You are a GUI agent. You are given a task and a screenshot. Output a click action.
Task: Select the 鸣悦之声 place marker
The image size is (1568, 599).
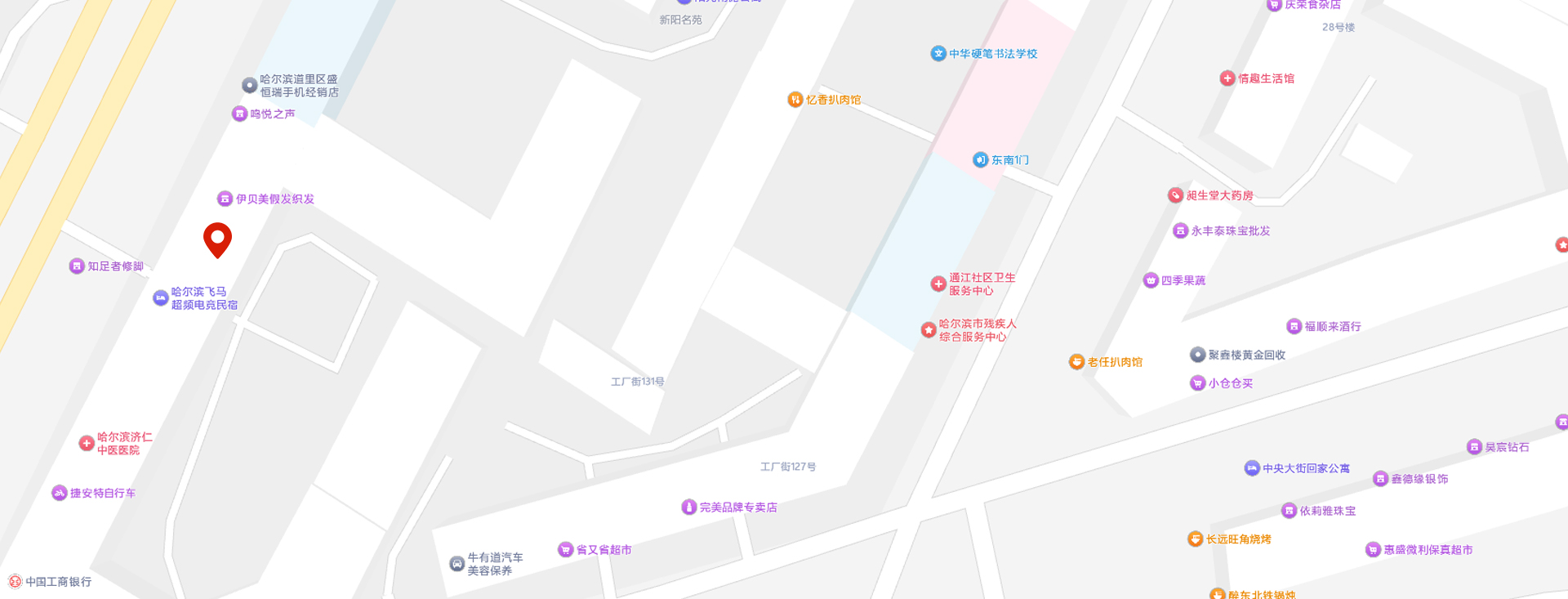click(x=240, y=114)
